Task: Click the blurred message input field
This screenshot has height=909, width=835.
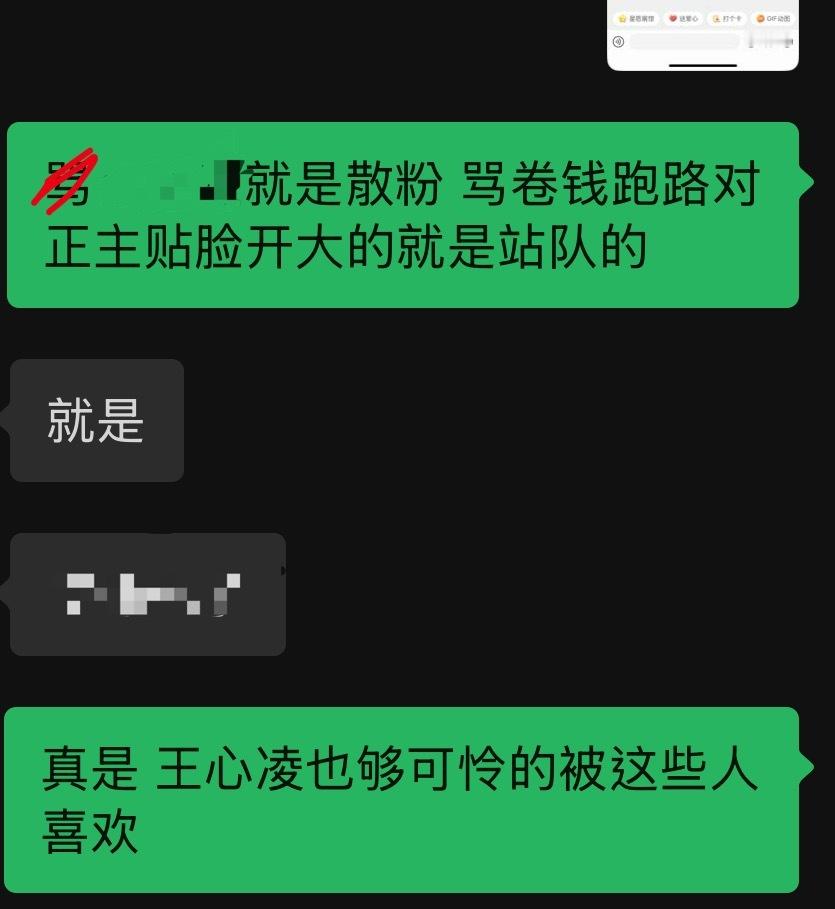Action: click(683, 42)
